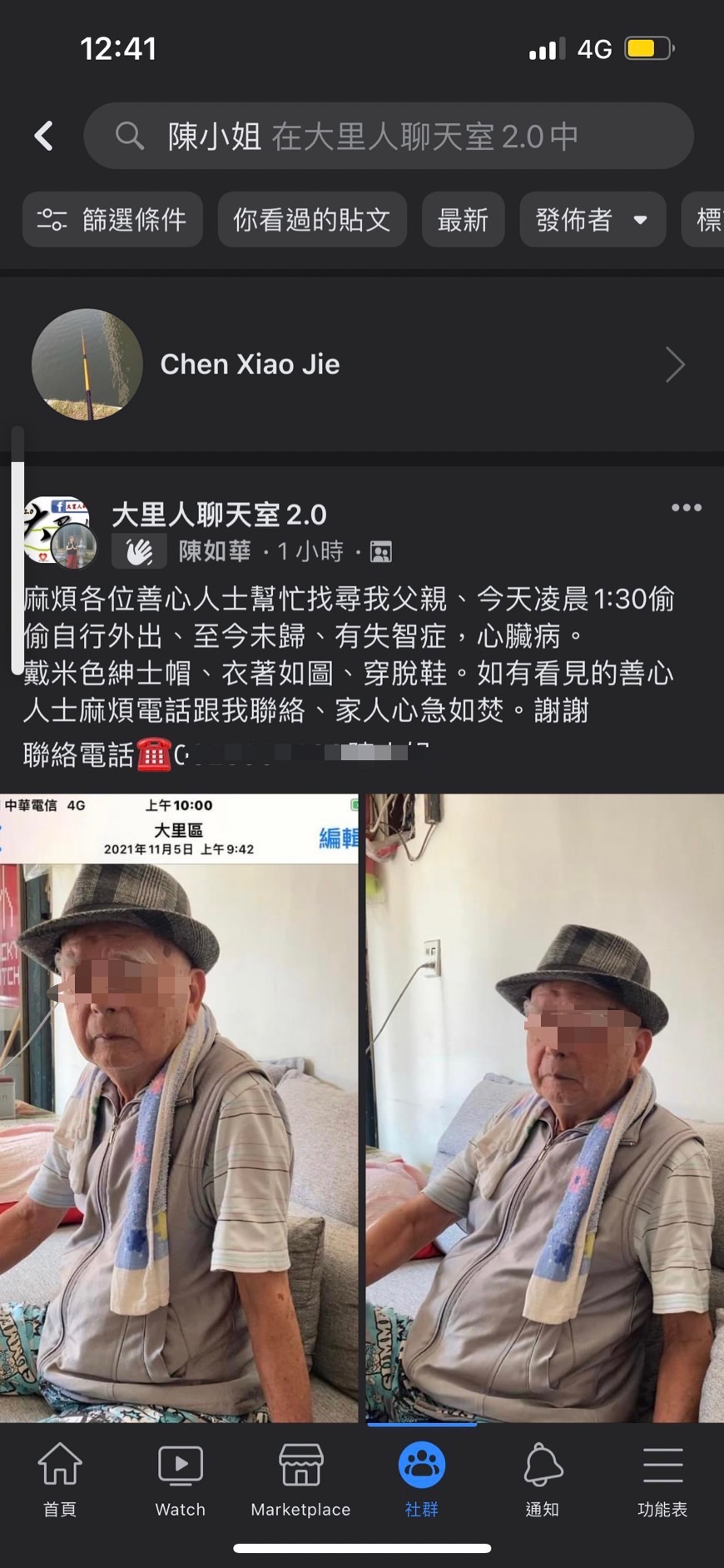Open Chen Xiao Jie's profile result
This screenshot has height=1568, width=724.
(x=362, y=365)
